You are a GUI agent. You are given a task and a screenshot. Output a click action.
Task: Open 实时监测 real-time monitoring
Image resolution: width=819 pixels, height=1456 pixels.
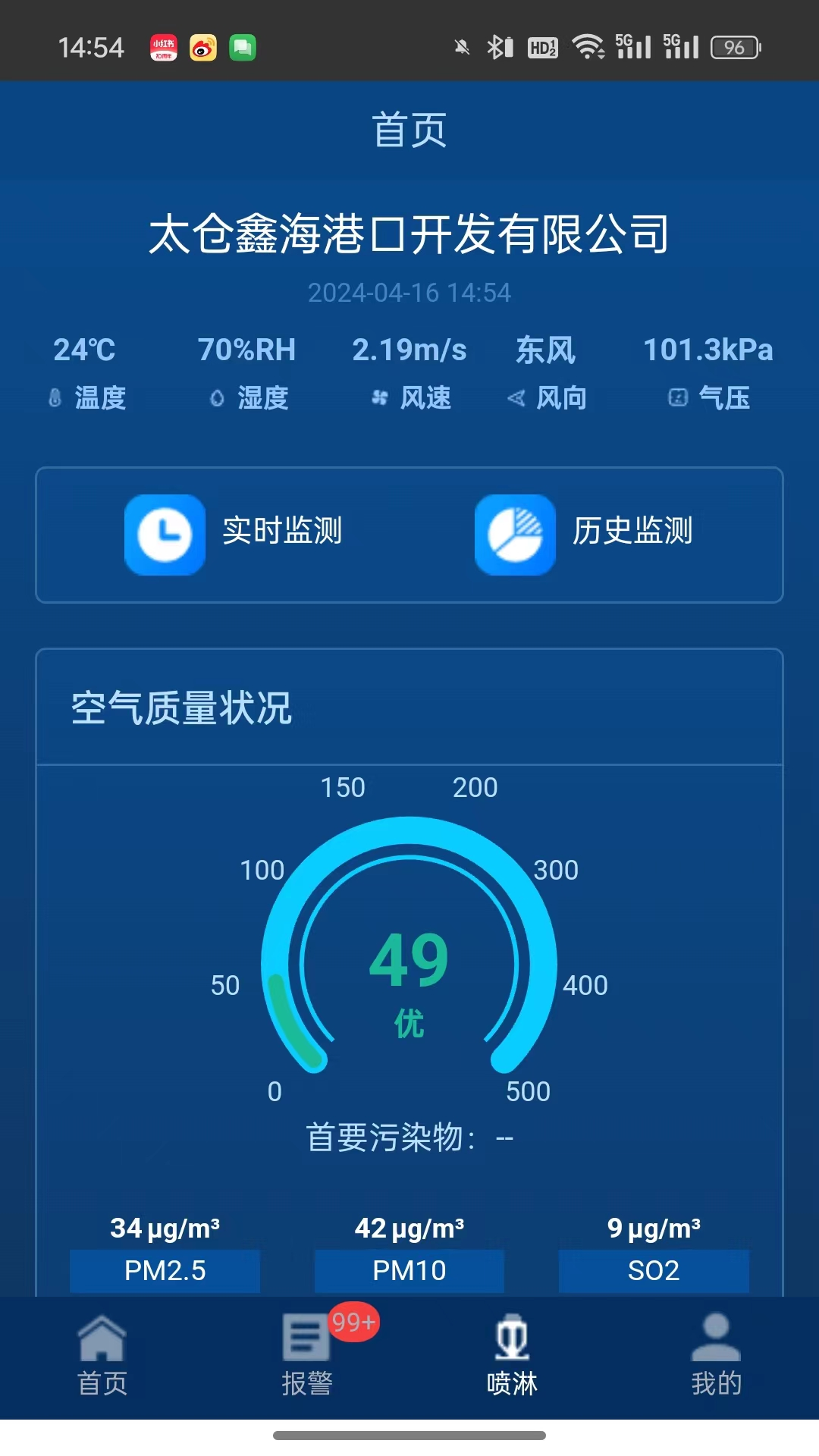coord(234,534)
